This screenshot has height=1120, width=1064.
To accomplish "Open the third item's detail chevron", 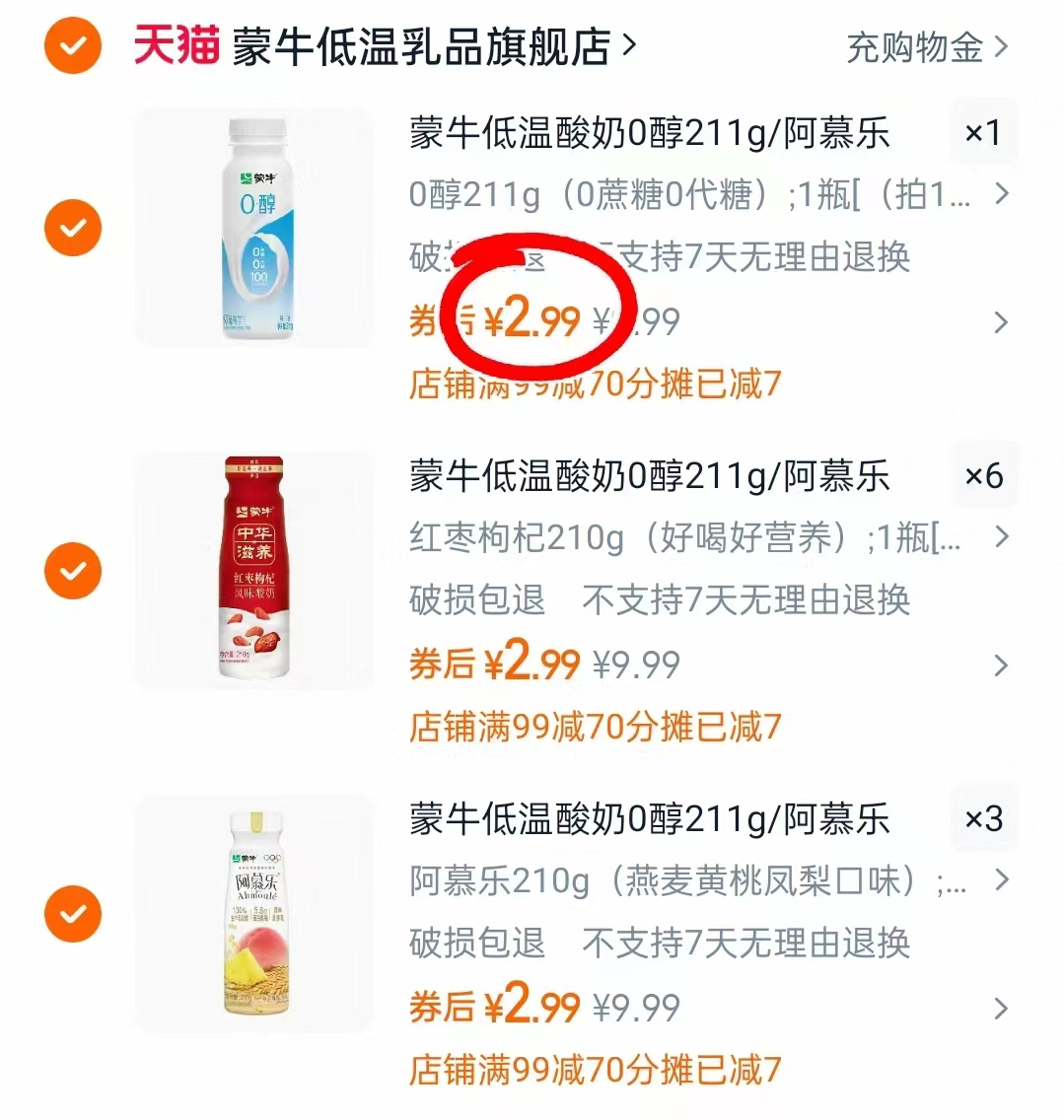I will tap(999, 1008).
